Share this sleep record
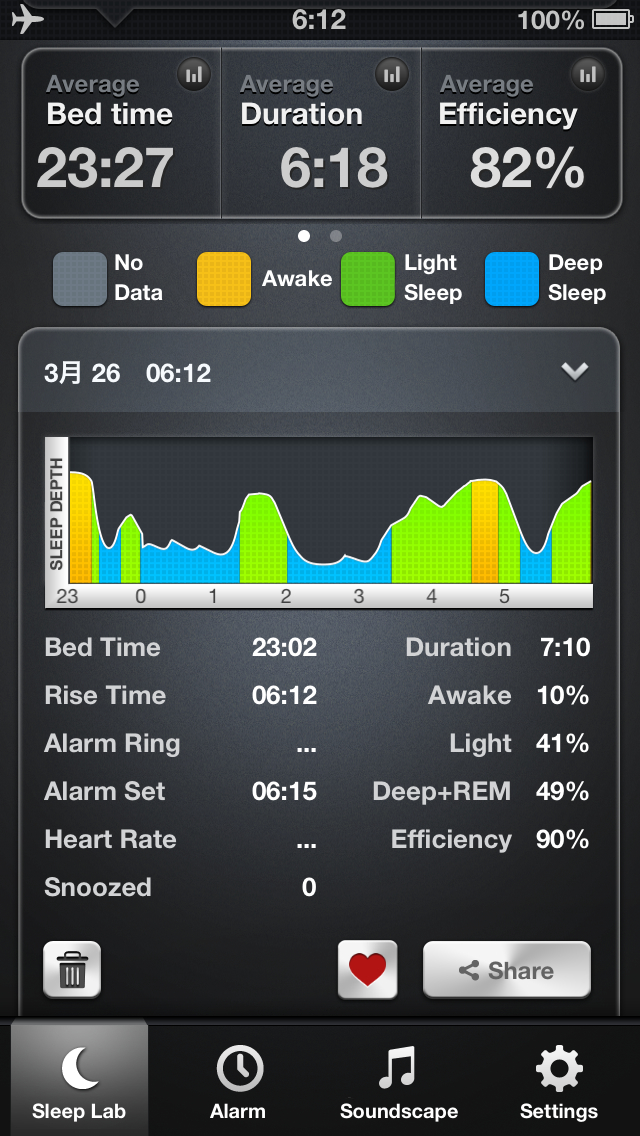 pyautogui.click(x=506, y=970)
